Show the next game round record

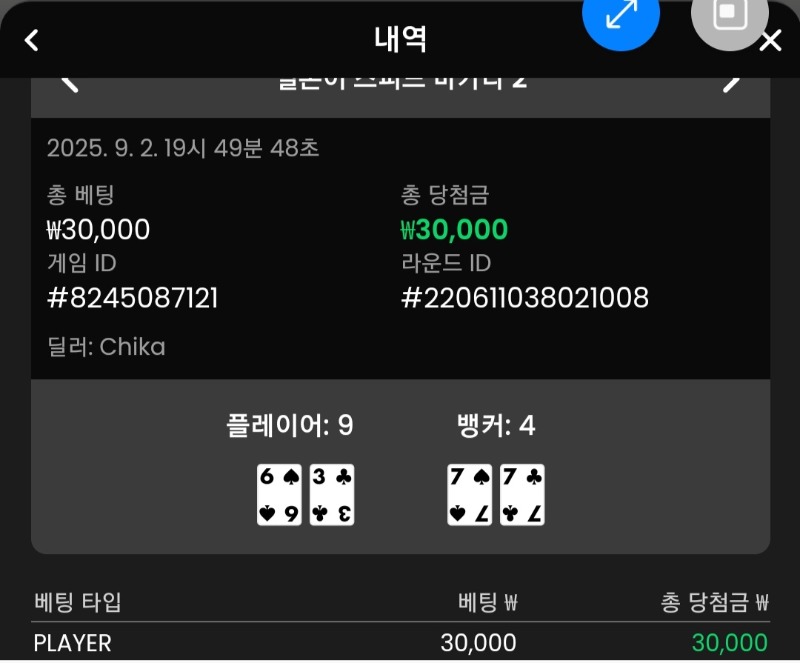pos(732,82)
